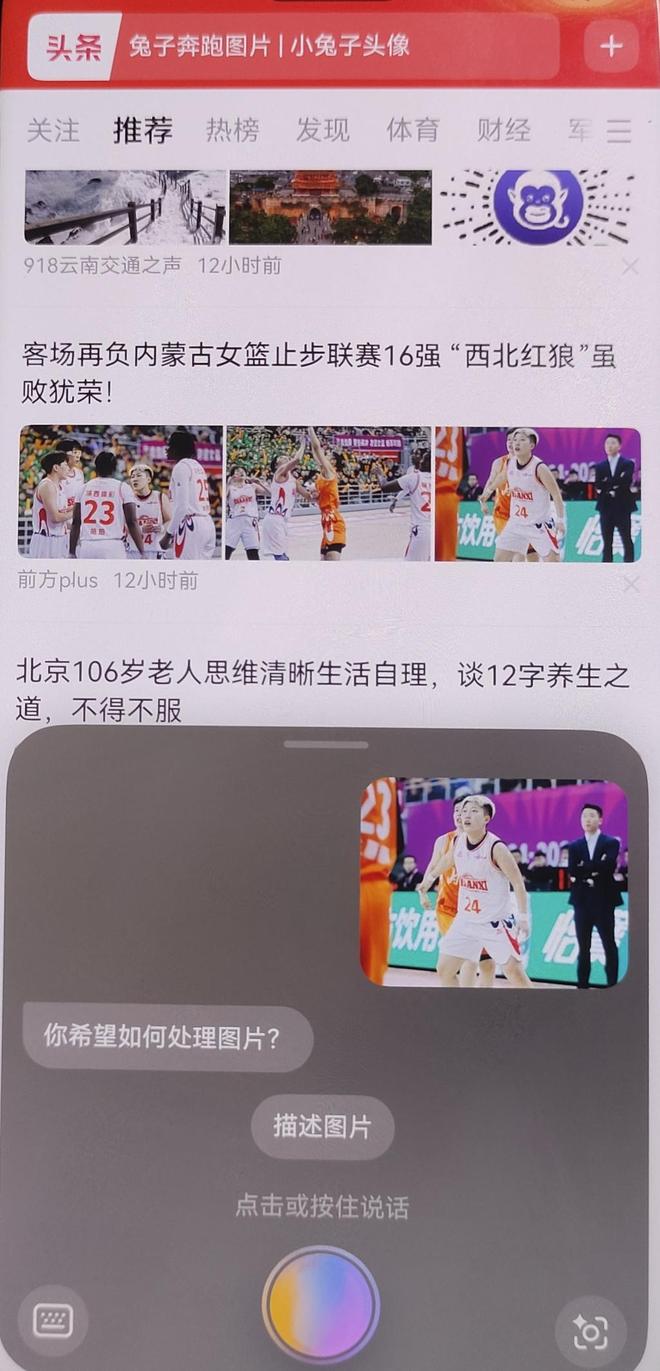Open the 北京106岁老人 article
The image size is (660, 1371).
point(322,692)
